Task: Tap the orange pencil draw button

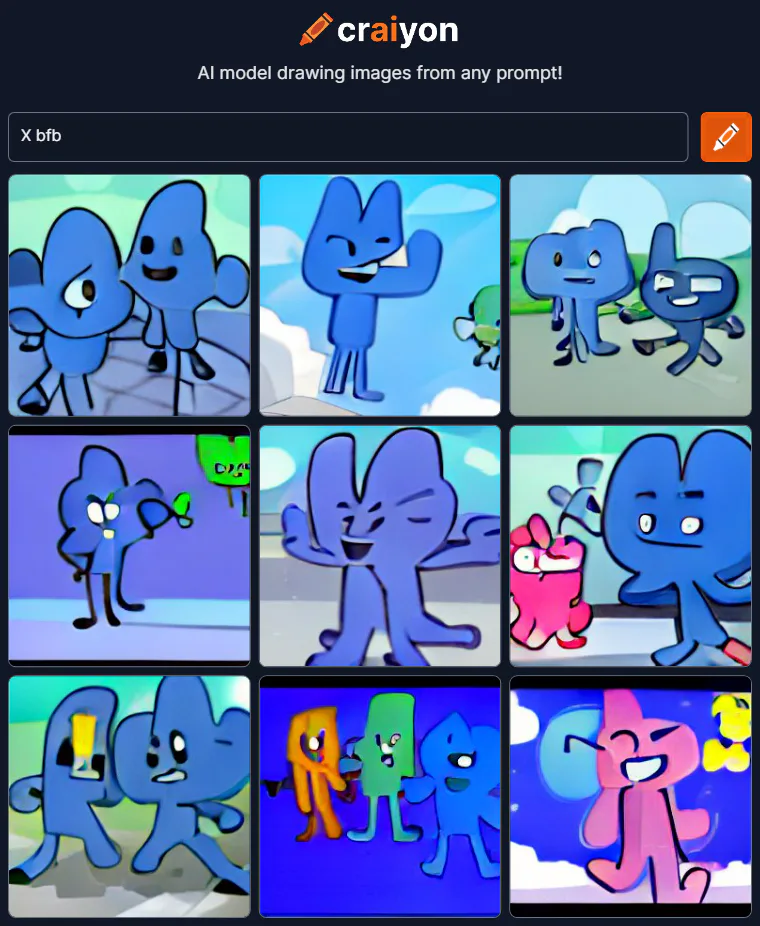Action: coord(726,137)
